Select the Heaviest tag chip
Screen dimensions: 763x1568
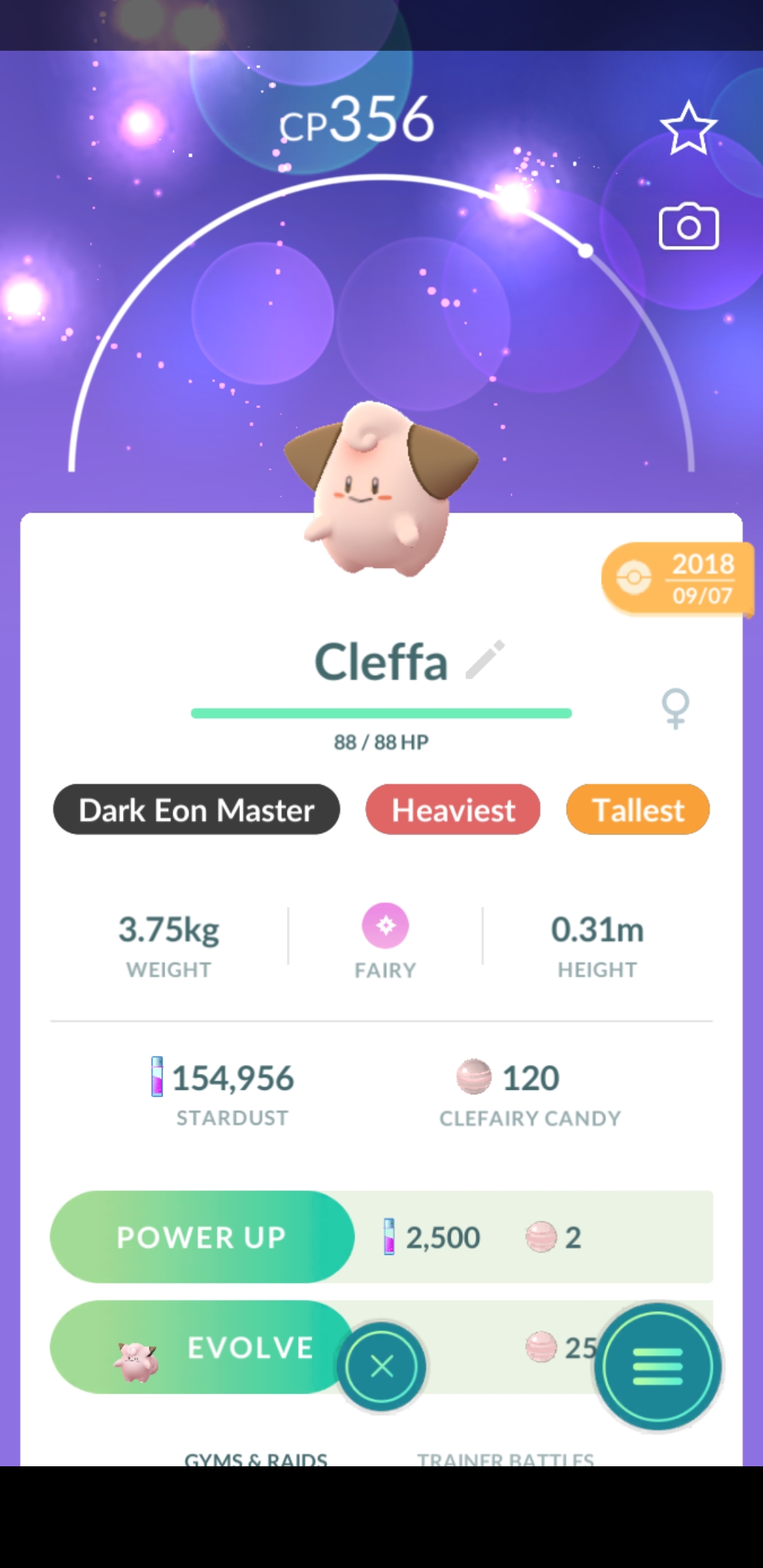[453, 809]
